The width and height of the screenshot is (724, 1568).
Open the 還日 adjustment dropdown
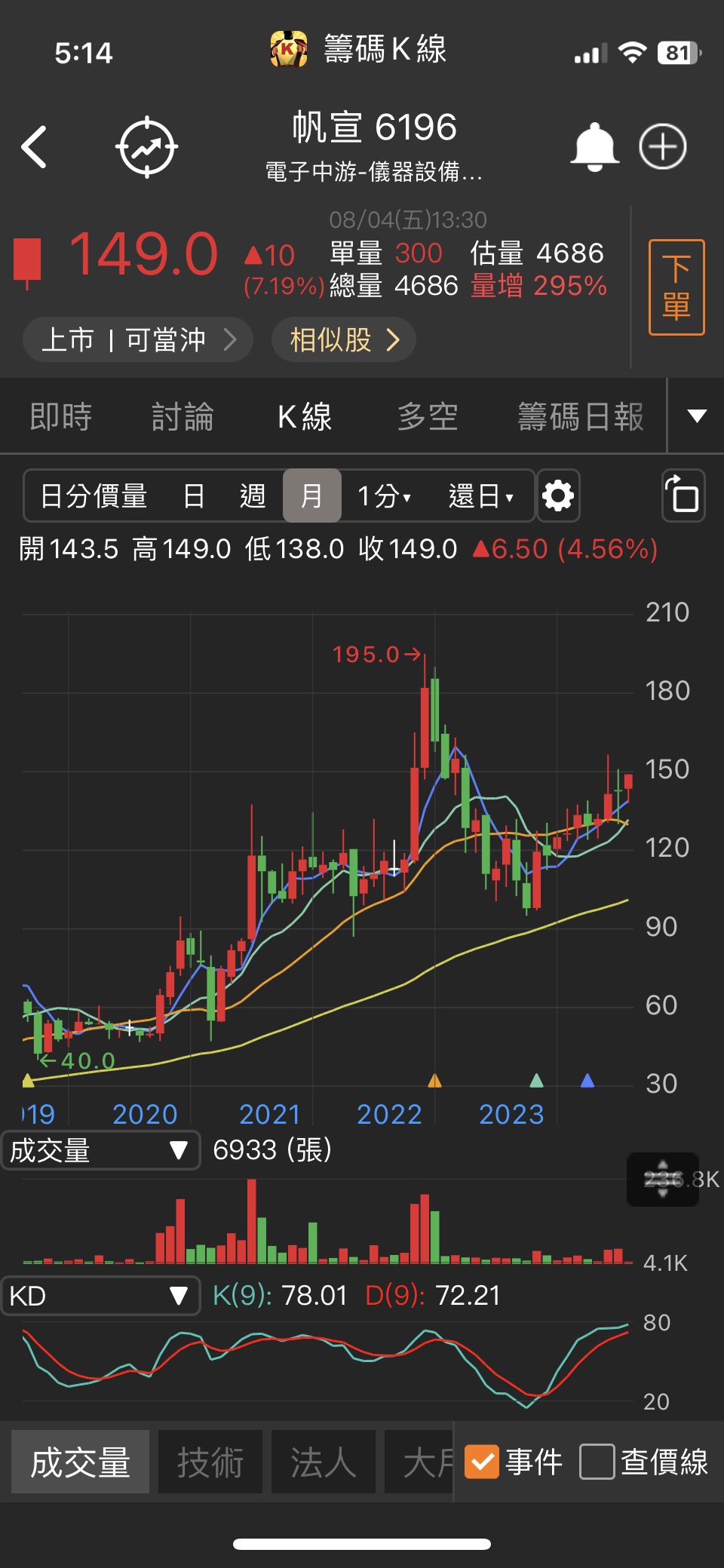point(480,496)
